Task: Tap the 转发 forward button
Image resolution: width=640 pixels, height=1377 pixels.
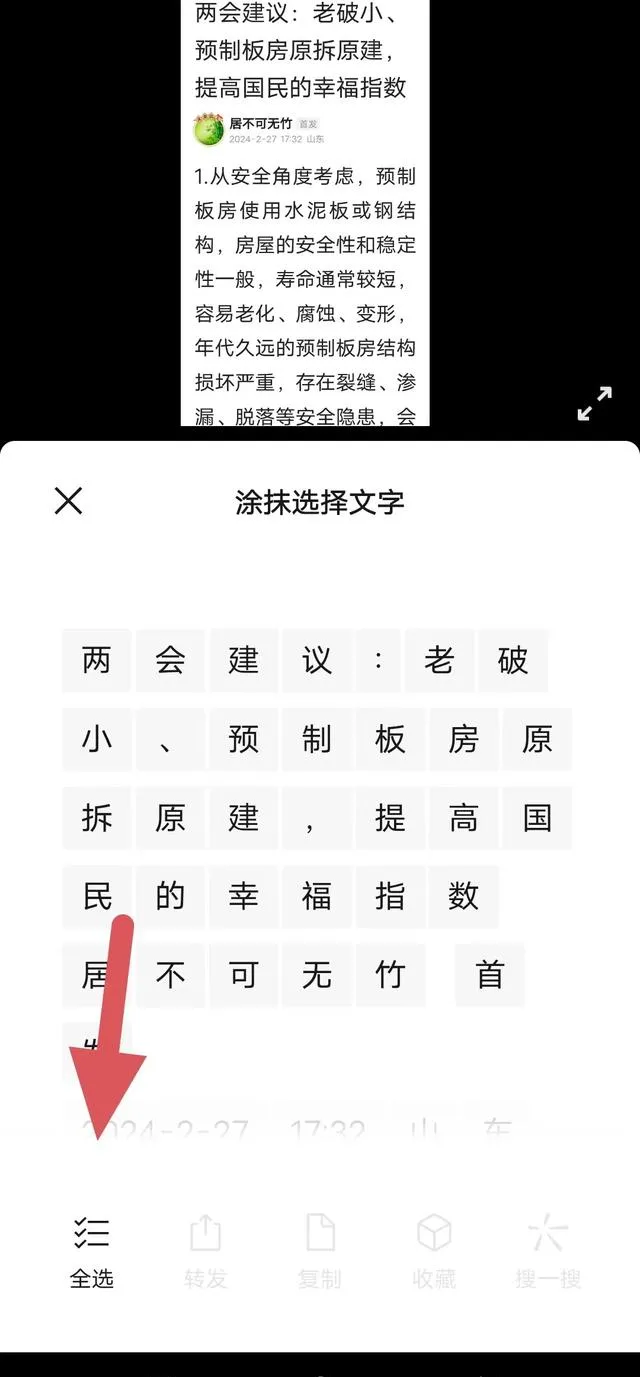Action: pyautogui.click(x=206, y=1251)
